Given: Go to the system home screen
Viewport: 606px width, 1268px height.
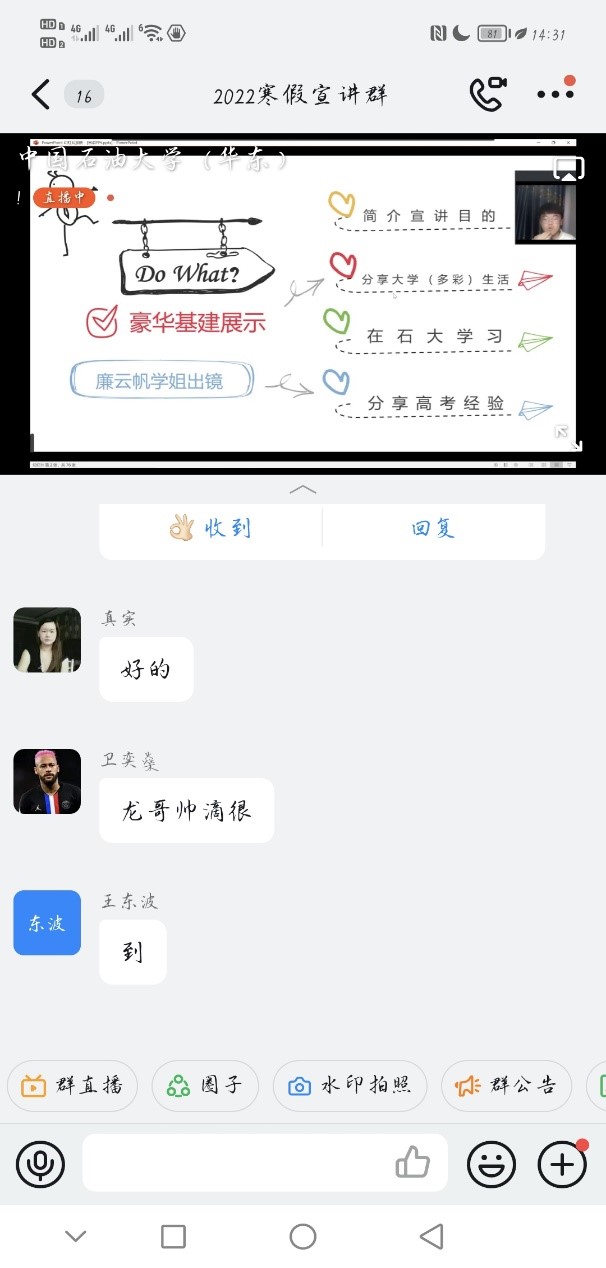Looking at the screenshot, I should (x=303, y=1237).
